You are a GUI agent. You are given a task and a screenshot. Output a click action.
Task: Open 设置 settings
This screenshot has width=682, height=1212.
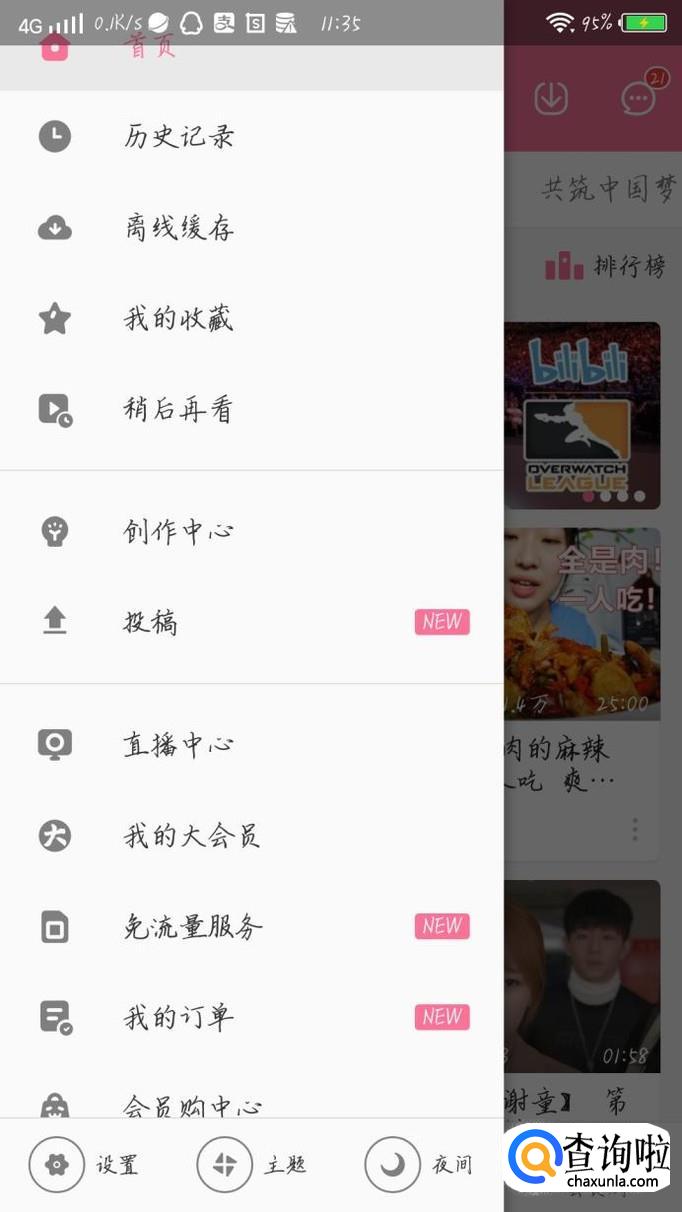click(84, 1165)
